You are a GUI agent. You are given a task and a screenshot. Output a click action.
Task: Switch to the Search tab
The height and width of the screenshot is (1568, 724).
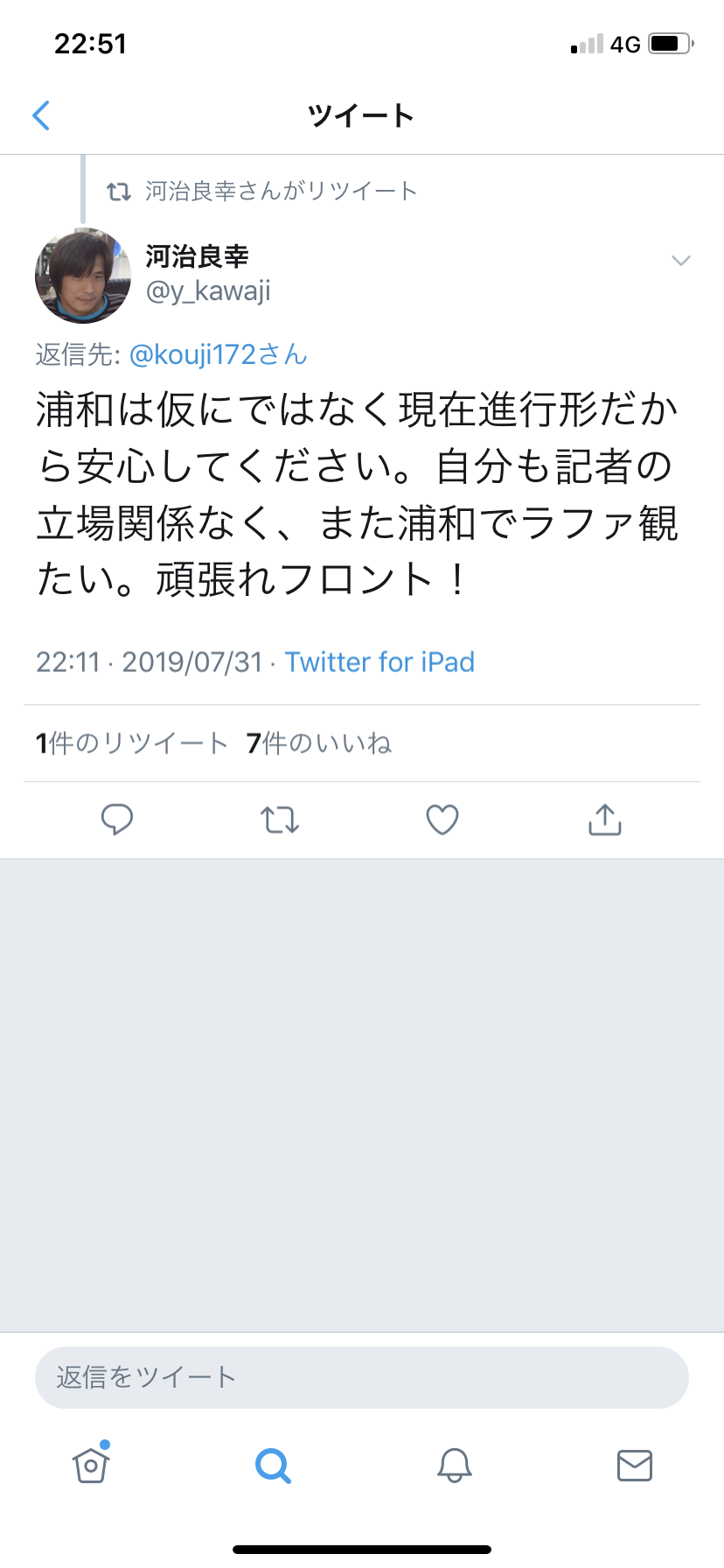[273, 1465]
